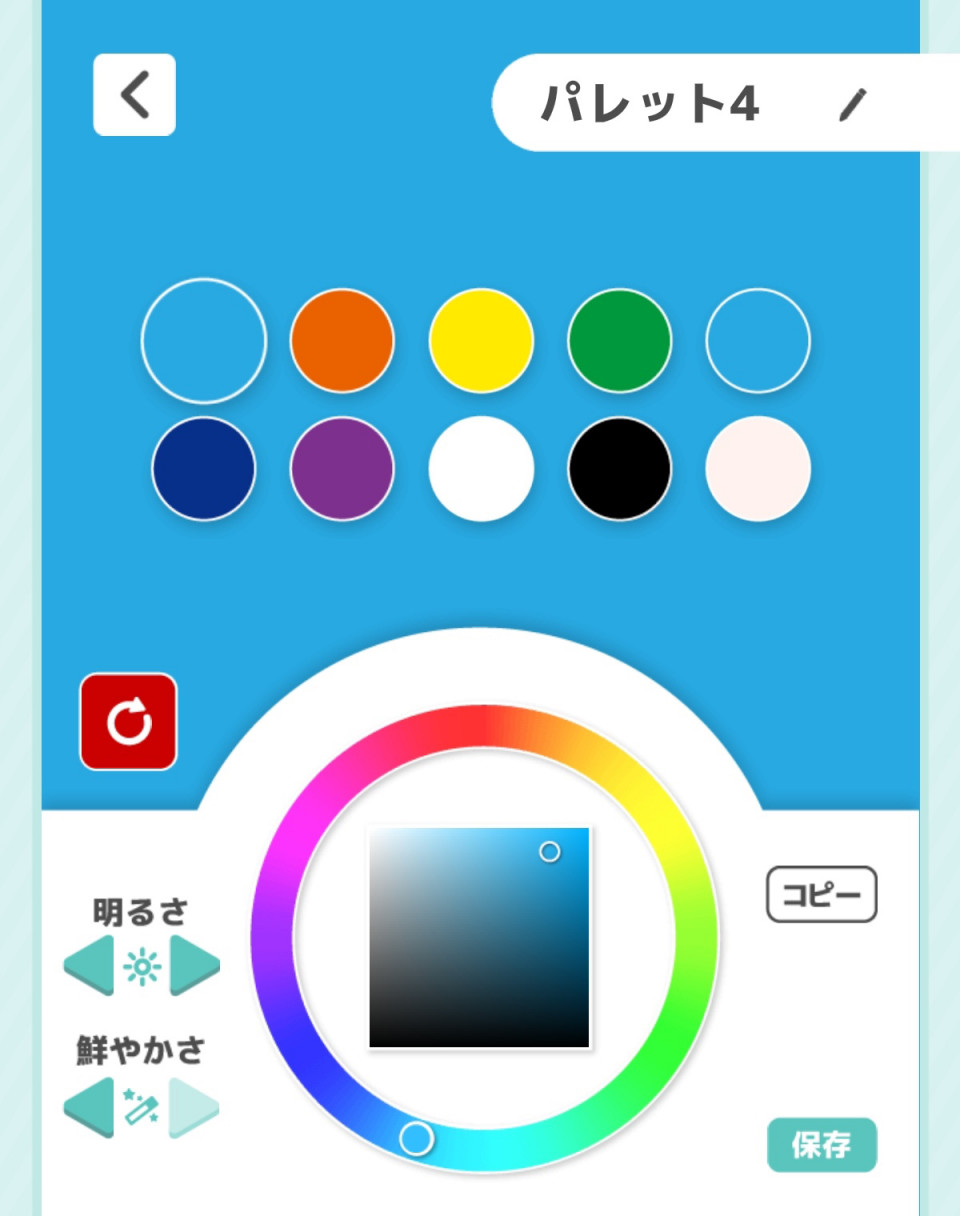Edit the palette name パレット4
The image size is (960, 1216).
pos(852,104)
